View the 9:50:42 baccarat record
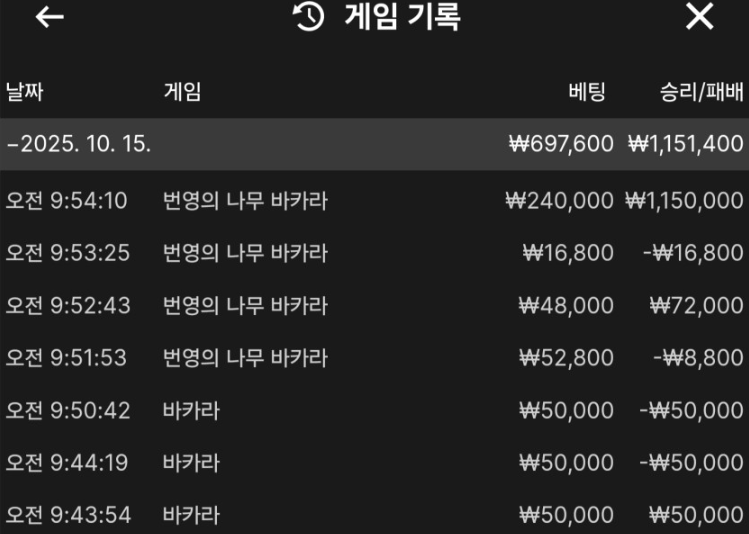The height and width of the screenshot is (534, 749). [374, 410]
